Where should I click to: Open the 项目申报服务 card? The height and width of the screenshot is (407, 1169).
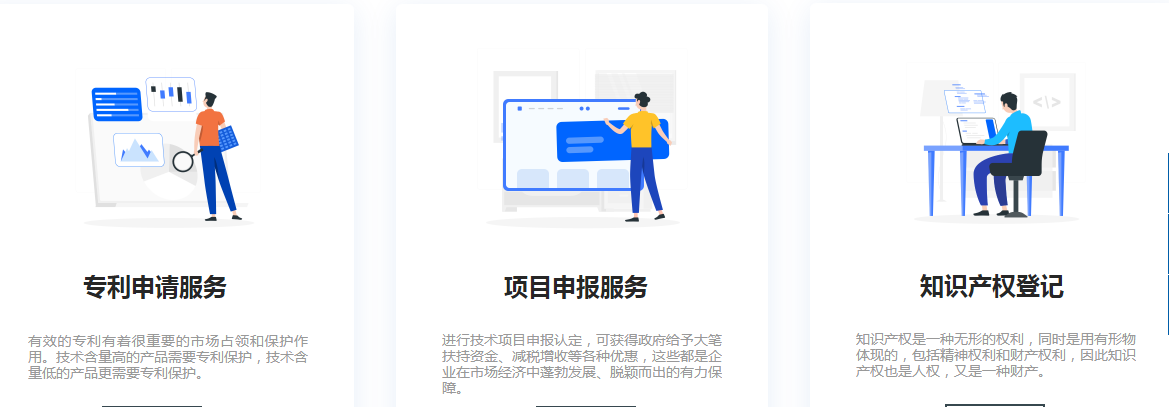575,288
